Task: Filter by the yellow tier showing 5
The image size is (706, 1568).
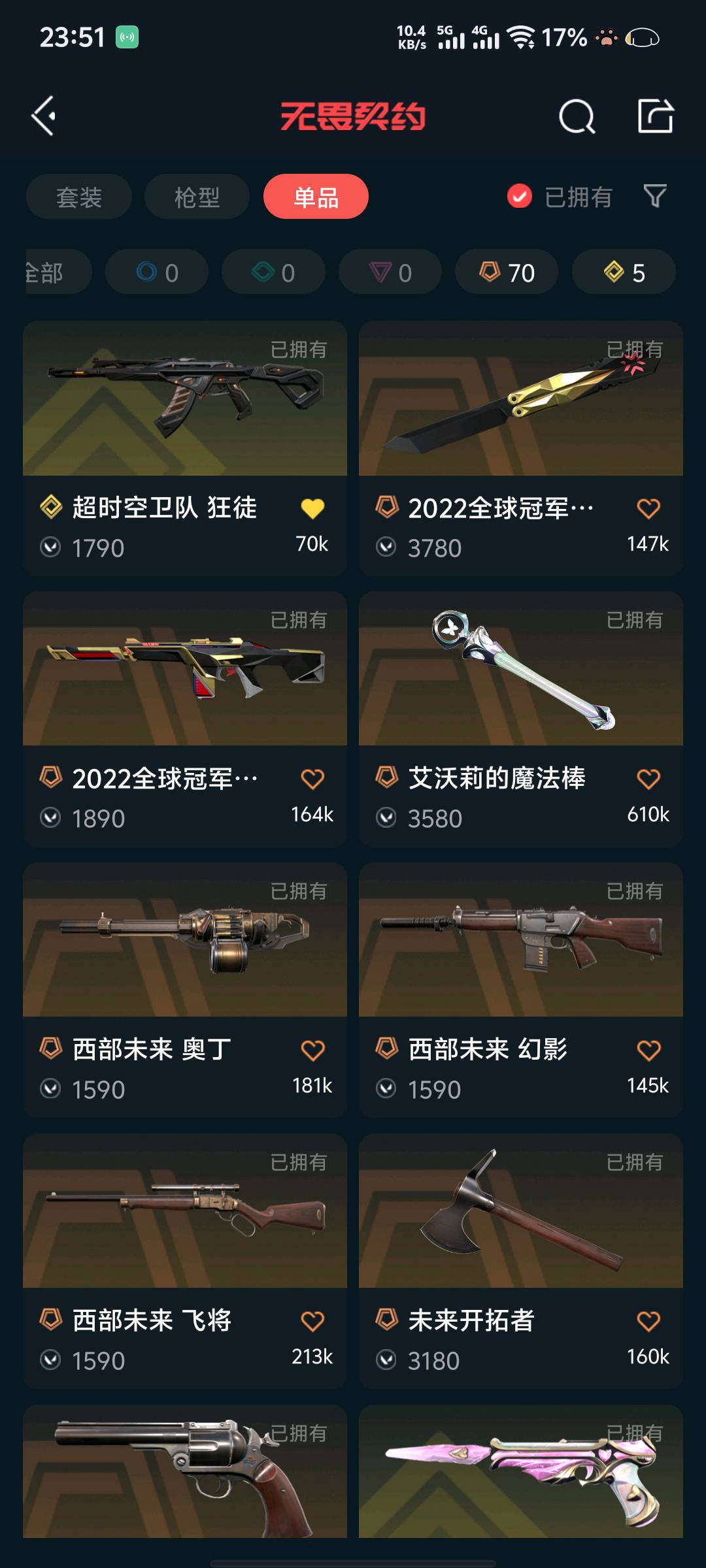Action: point(624,272)
